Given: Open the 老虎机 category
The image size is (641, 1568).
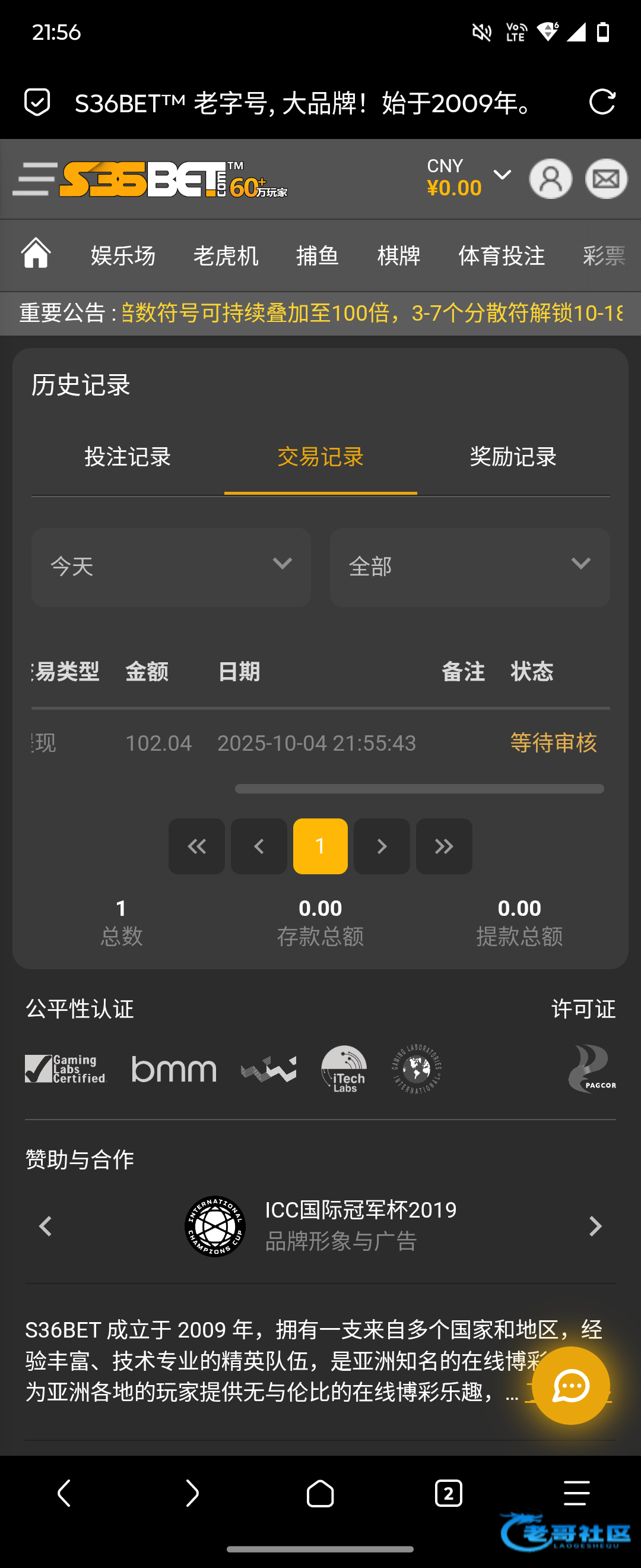Looking at the screenshot, I should 226,255.
